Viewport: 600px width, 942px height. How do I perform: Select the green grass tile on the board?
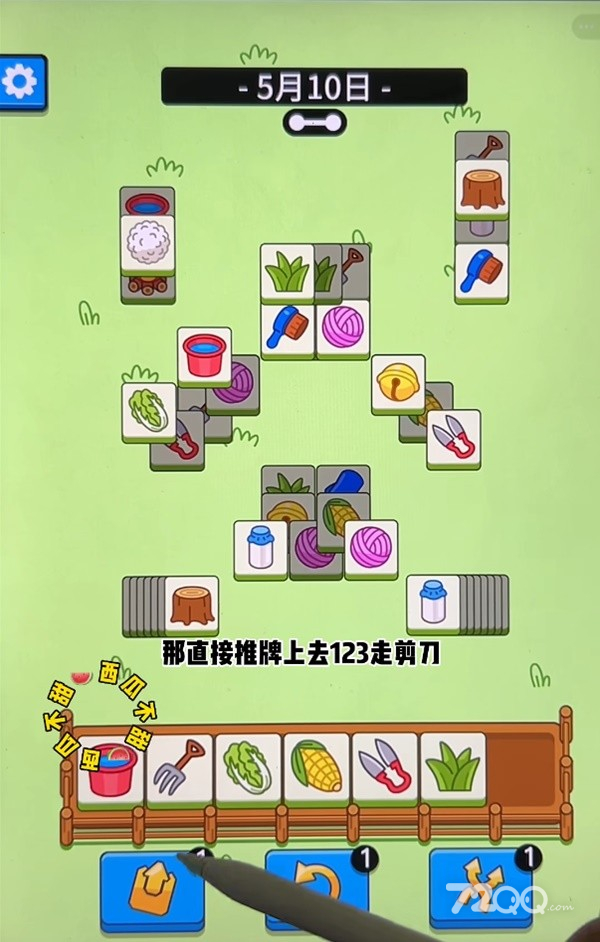point(287,271)
